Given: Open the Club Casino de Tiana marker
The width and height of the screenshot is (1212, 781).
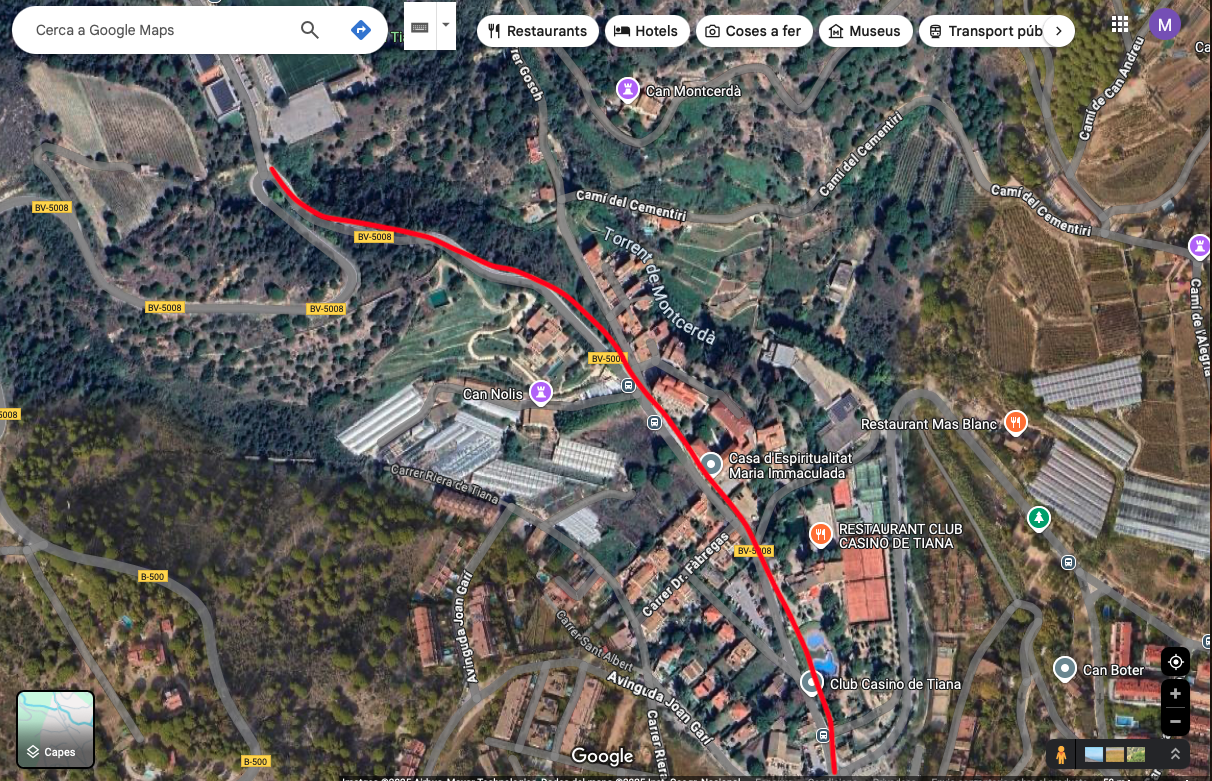Looking at the screenshot, I should pyautogui.click(x=811, y=683).
